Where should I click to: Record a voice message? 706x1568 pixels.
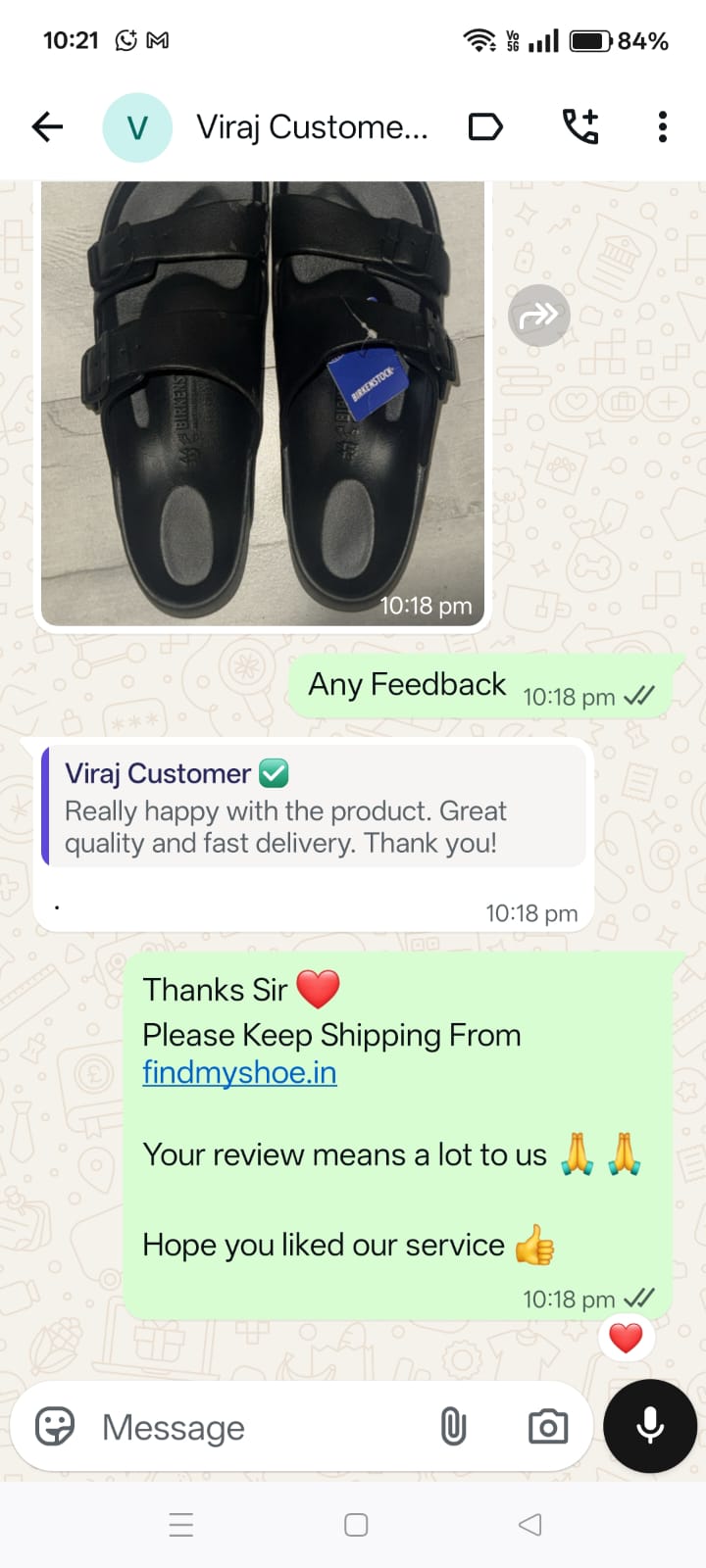[x=650, y=1427]
